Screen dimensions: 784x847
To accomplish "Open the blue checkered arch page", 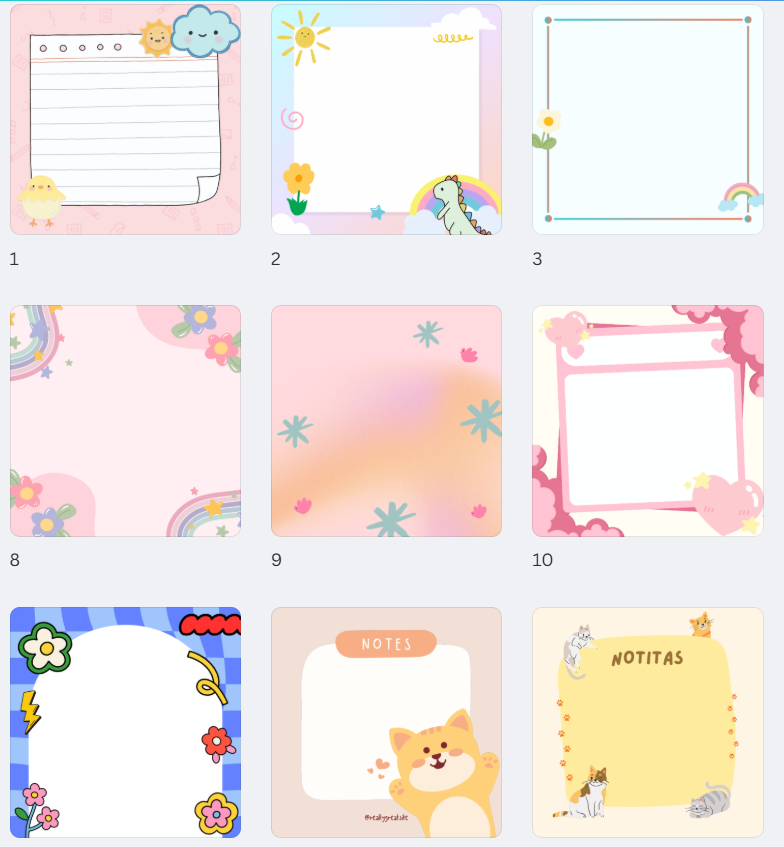I will (125, 722).
